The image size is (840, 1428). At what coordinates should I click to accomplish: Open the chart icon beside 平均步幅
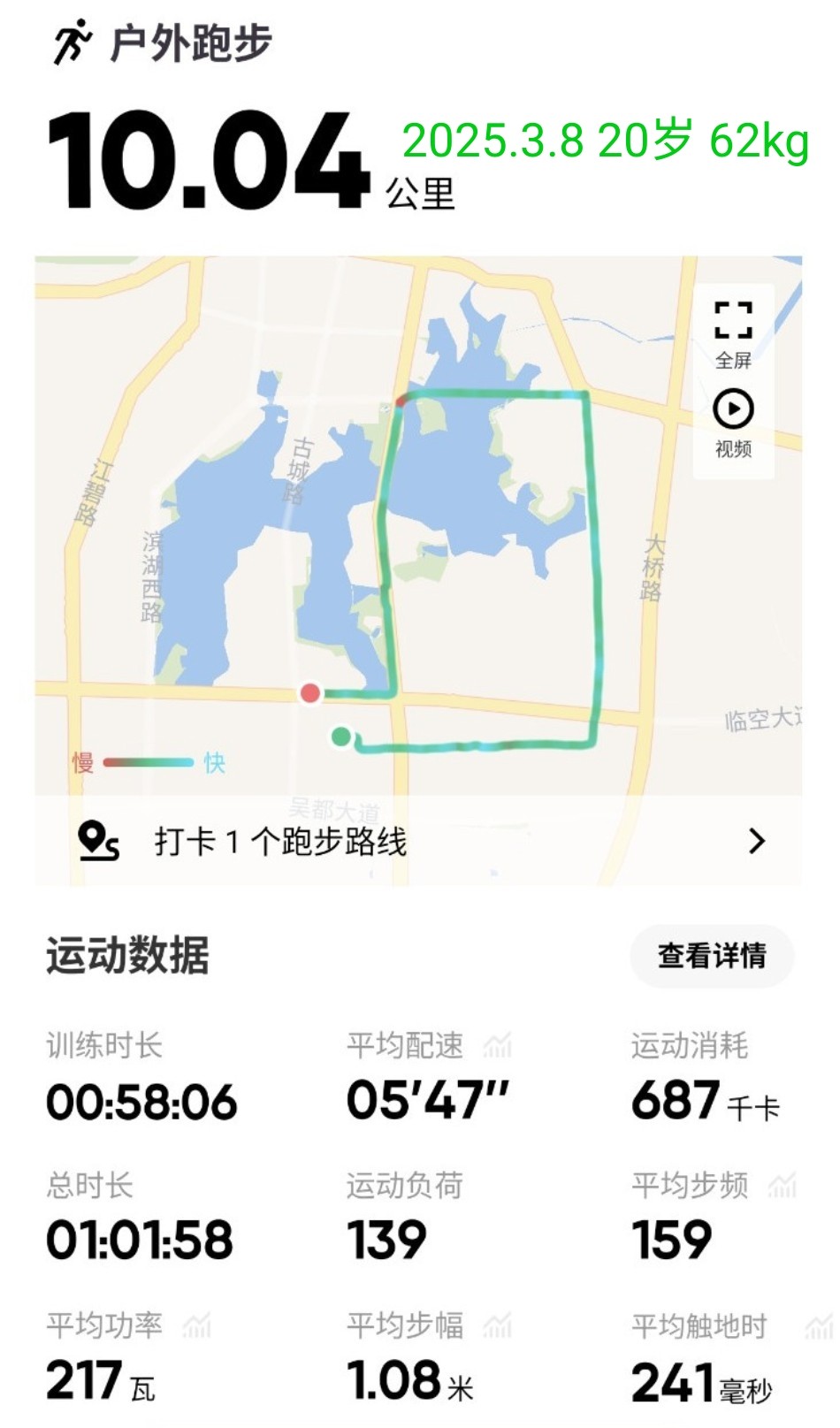498,1325
